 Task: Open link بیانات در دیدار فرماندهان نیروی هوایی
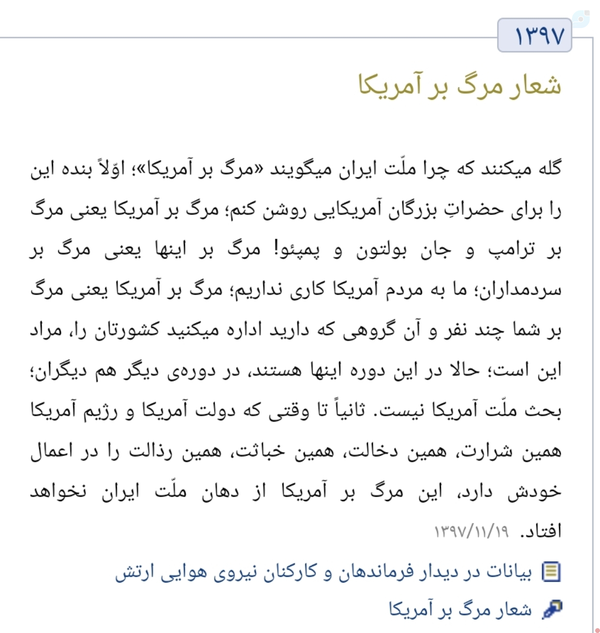pos(323,572)
